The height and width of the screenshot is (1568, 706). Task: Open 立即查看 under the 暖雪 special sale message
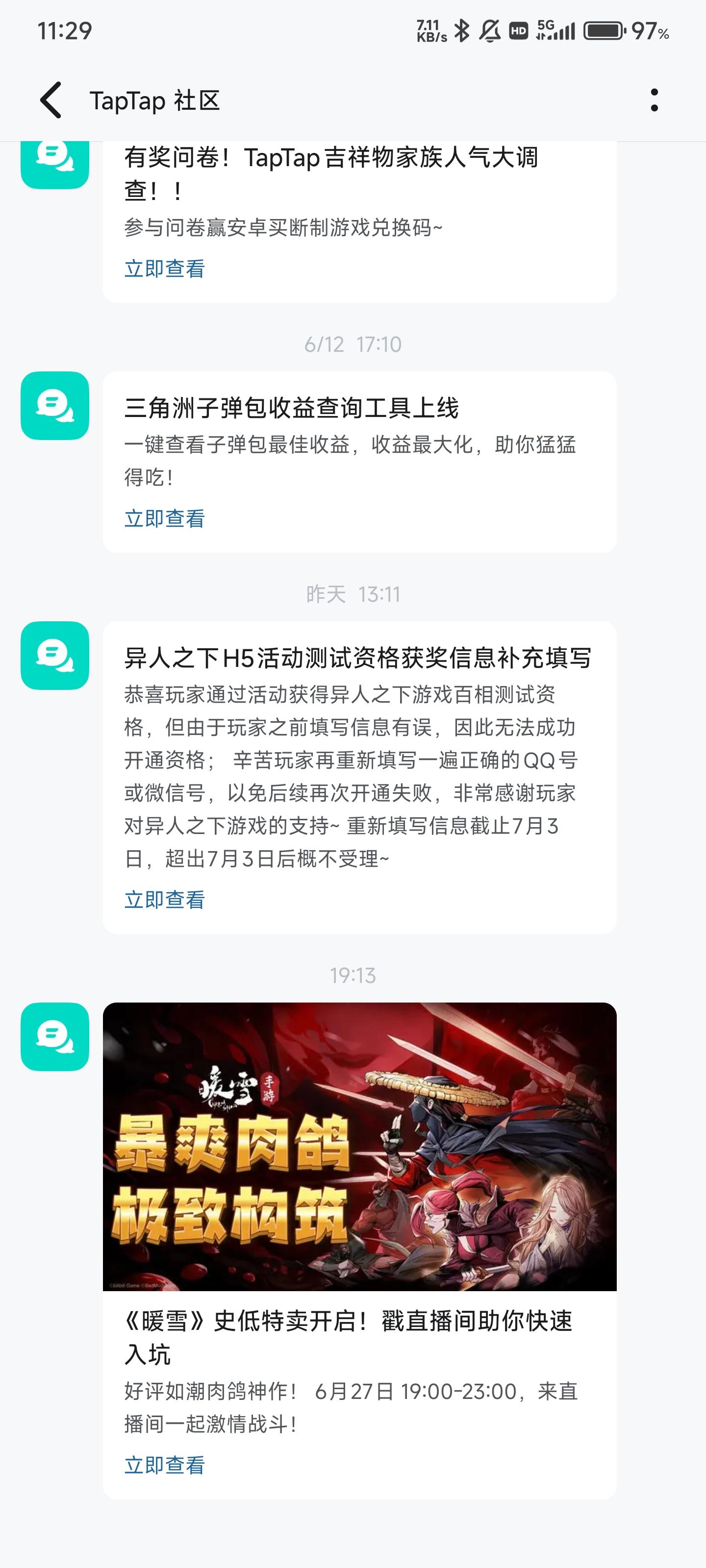164,1465
